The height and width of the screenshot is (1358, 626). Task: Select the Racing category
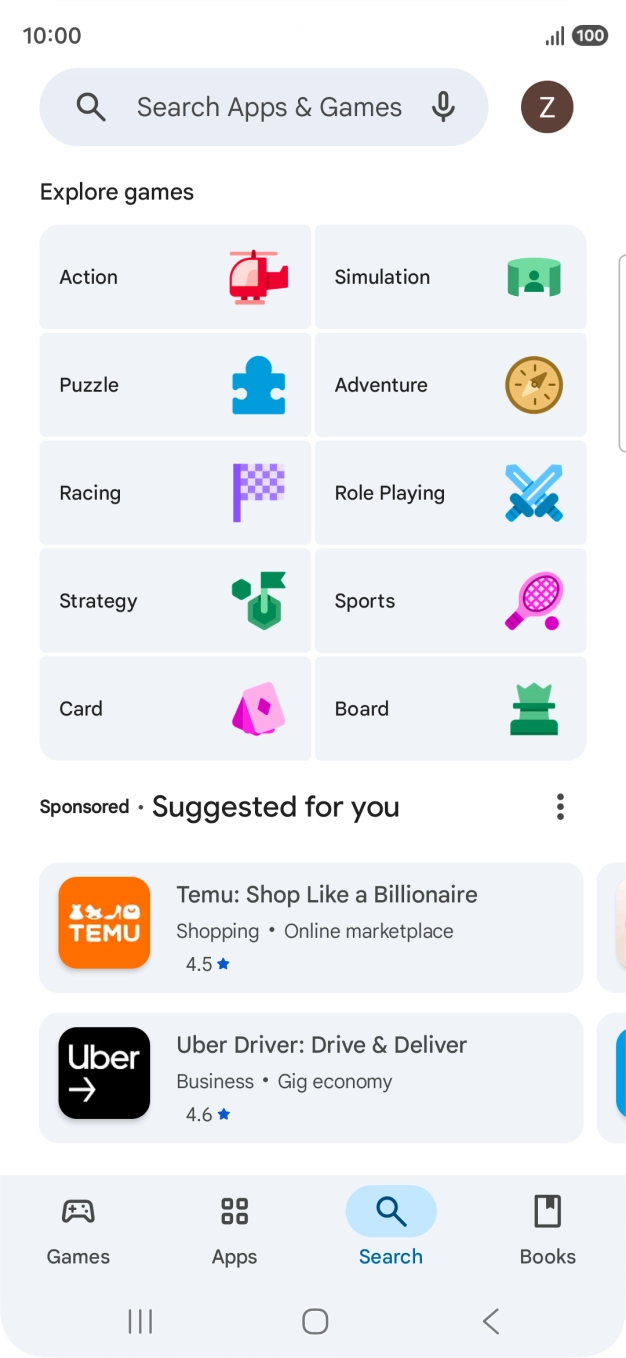[175, 493]
